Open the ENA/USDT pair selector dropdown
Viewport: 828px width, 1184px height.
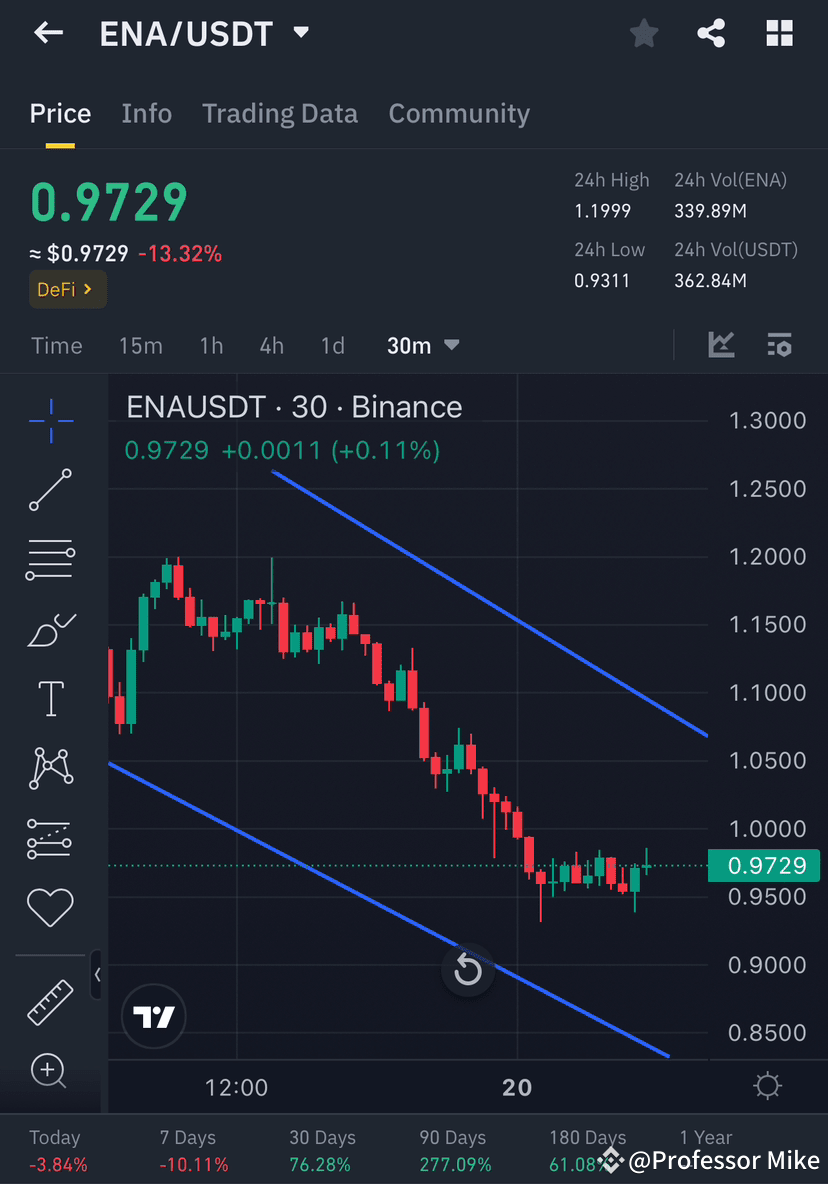click(x=301, y=32)
